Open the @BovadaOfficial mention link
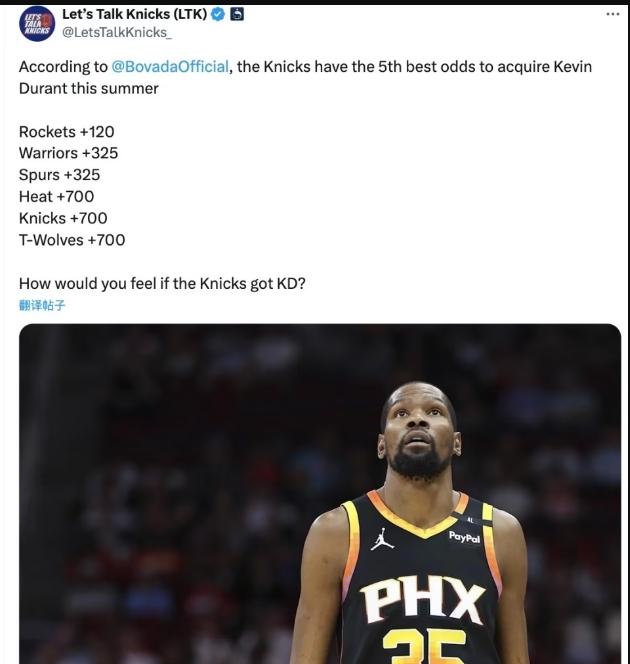 coord(170,66)
